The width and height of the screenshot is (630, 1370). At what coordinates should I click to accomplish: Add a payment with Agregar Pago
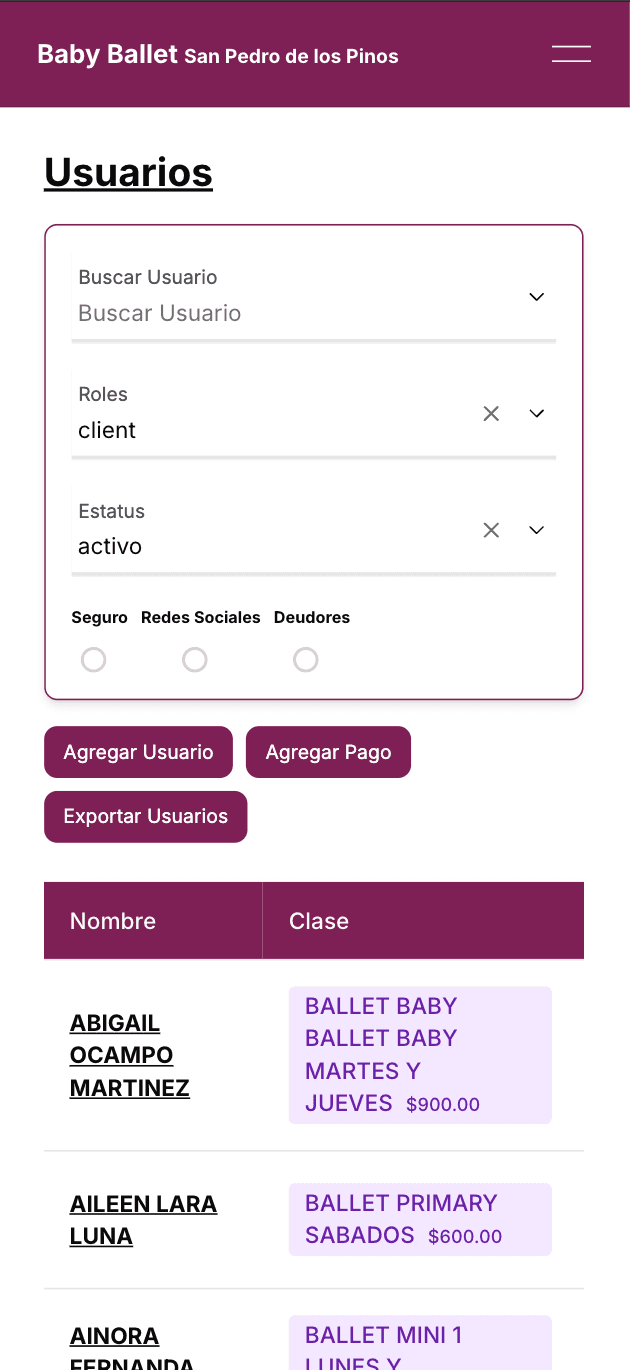(328, 752)
